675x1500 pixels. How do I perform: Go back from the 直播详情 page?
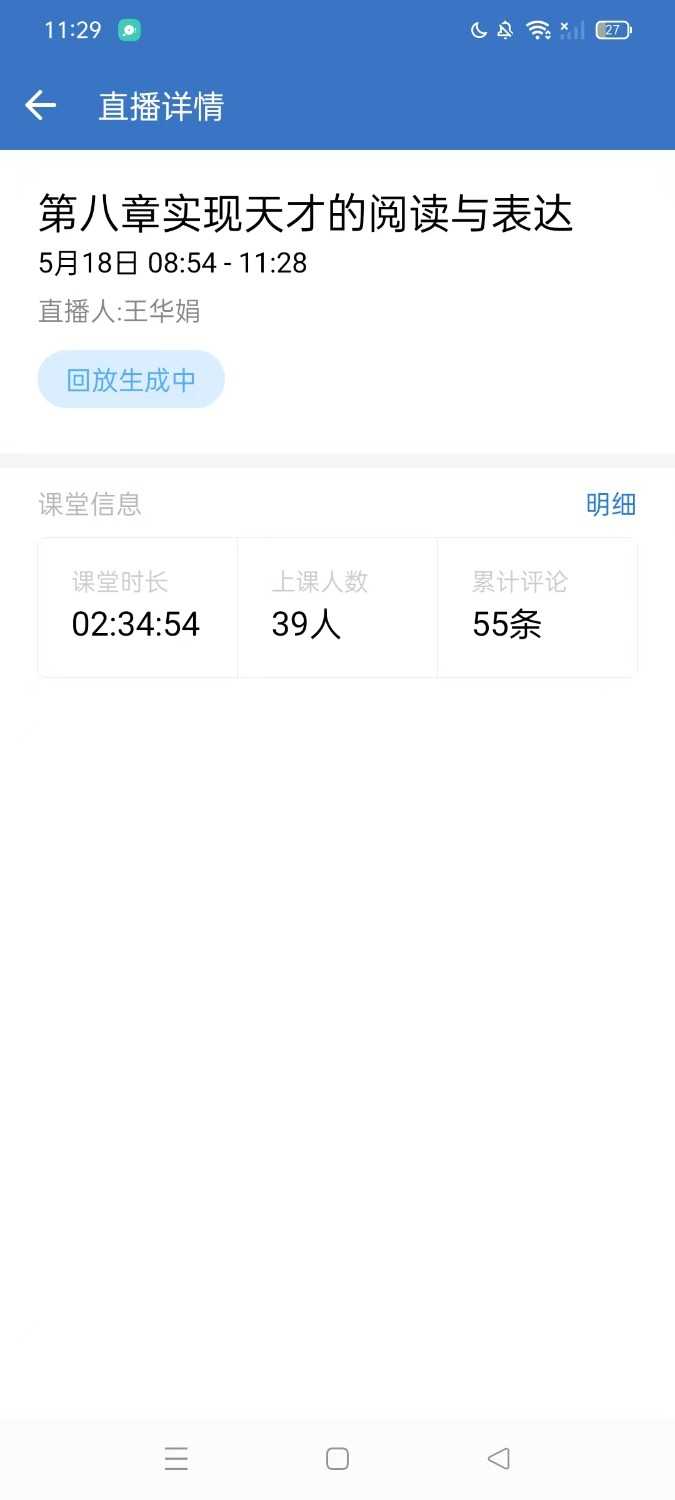40,105
